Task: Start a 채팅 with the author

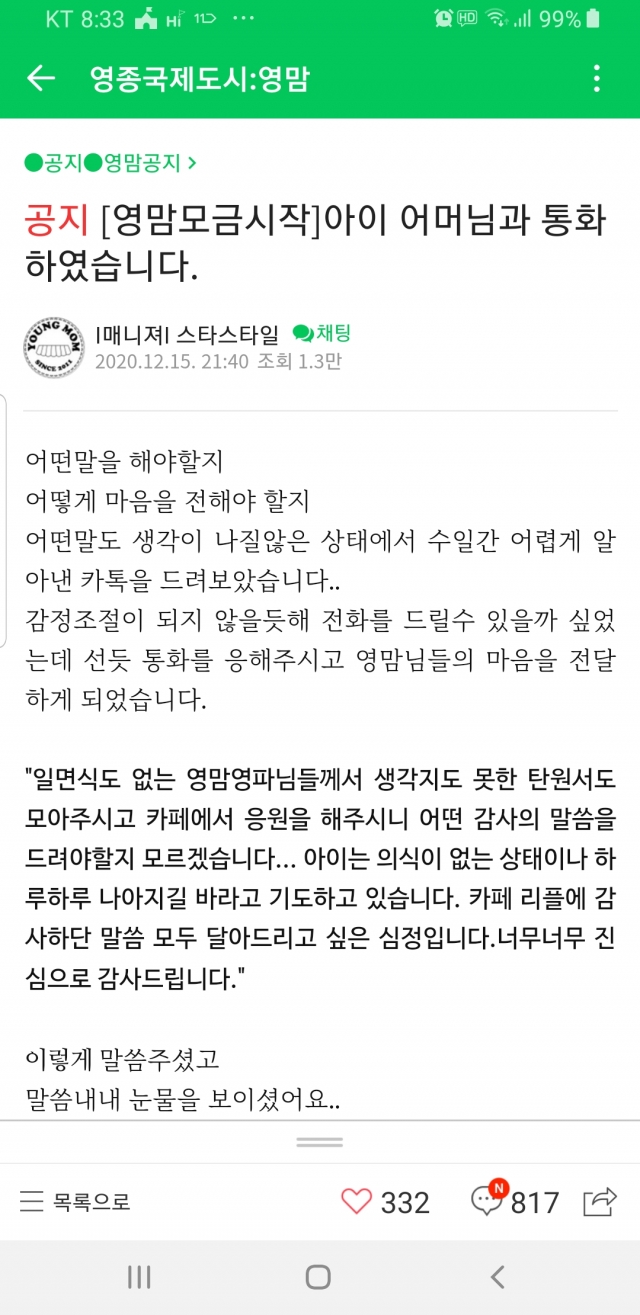Action: pyautogui.click(x=322, y=333)
